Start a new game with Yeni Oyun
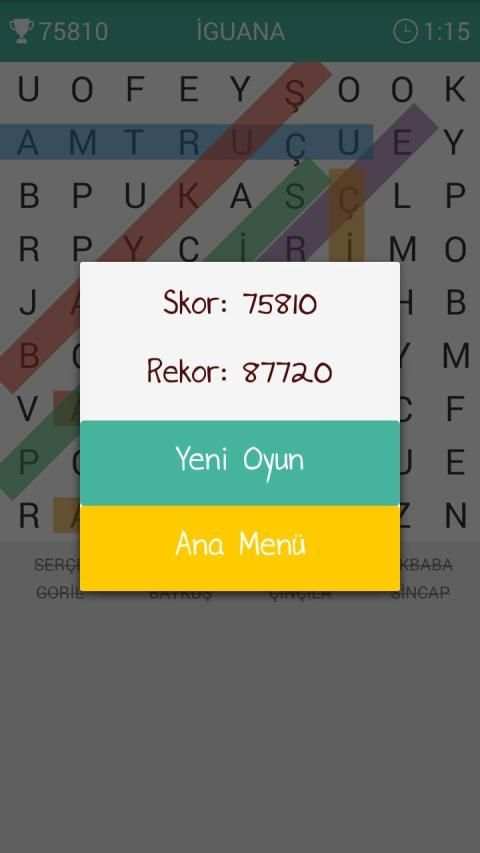The height and width of the screenshot is (853, 480). click(x=240, y=462)
